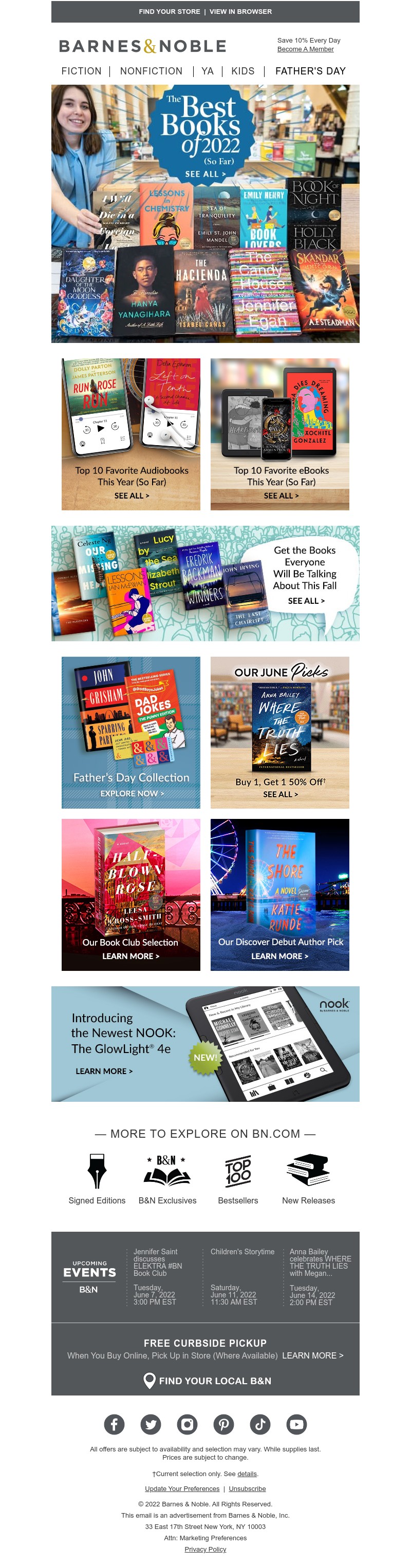Viewport: 411px width, 1568px height.
Task: Select the Father's Day category
Action: (x=310, y=71)
